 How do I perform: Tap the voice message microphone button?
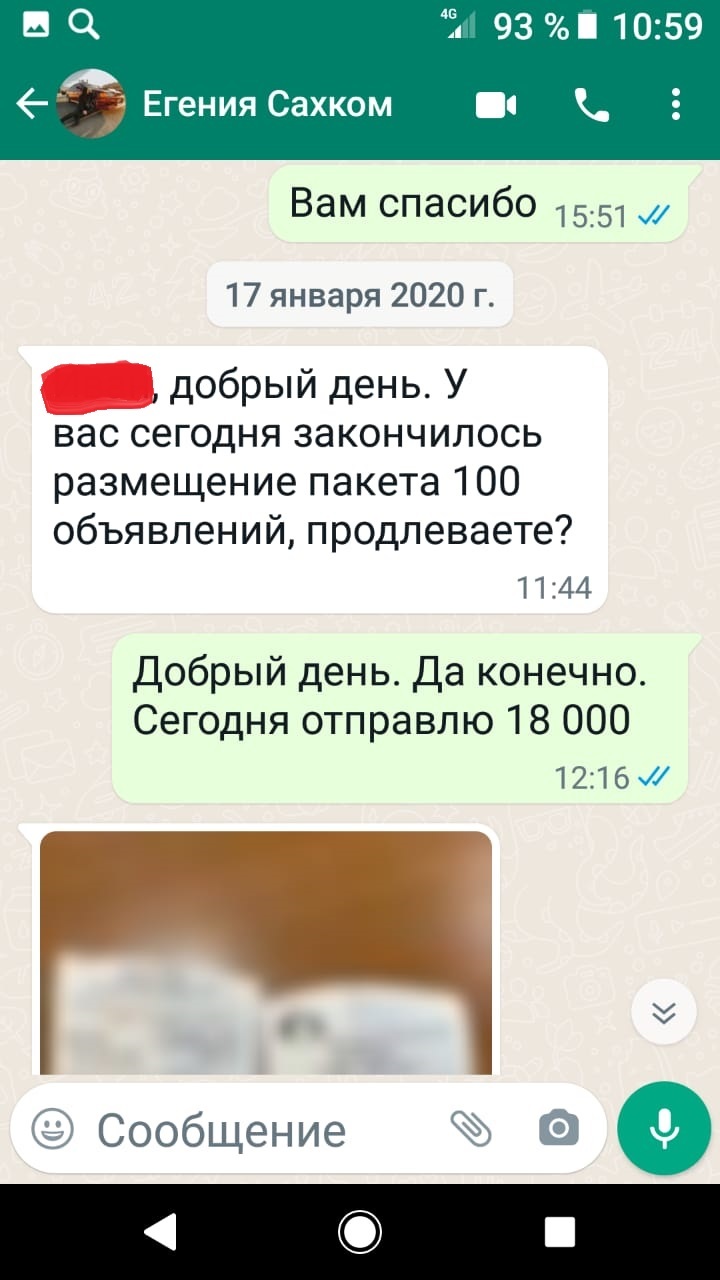pos(664,1129)
